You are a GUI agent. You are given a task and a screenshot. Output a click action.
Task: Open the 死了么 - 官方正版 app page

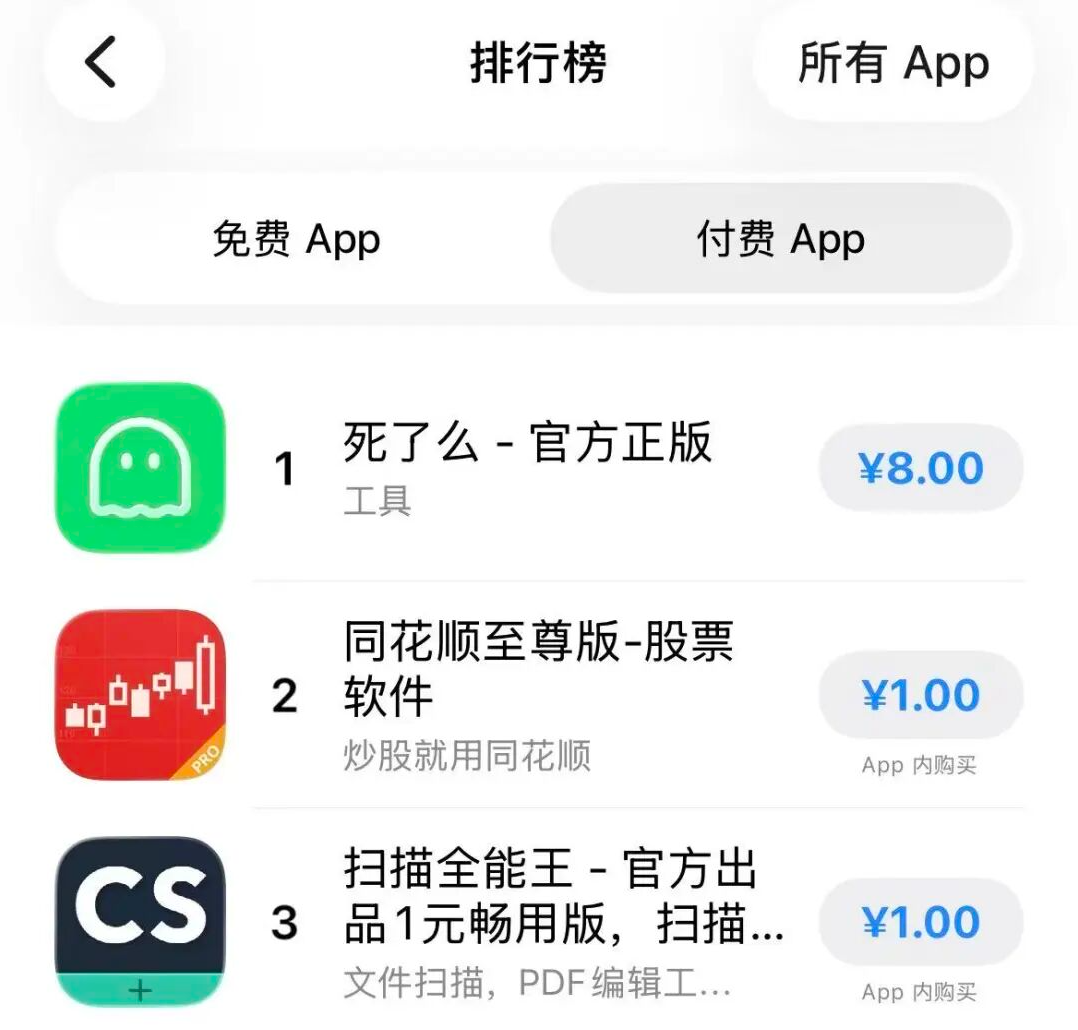point(527,443)
